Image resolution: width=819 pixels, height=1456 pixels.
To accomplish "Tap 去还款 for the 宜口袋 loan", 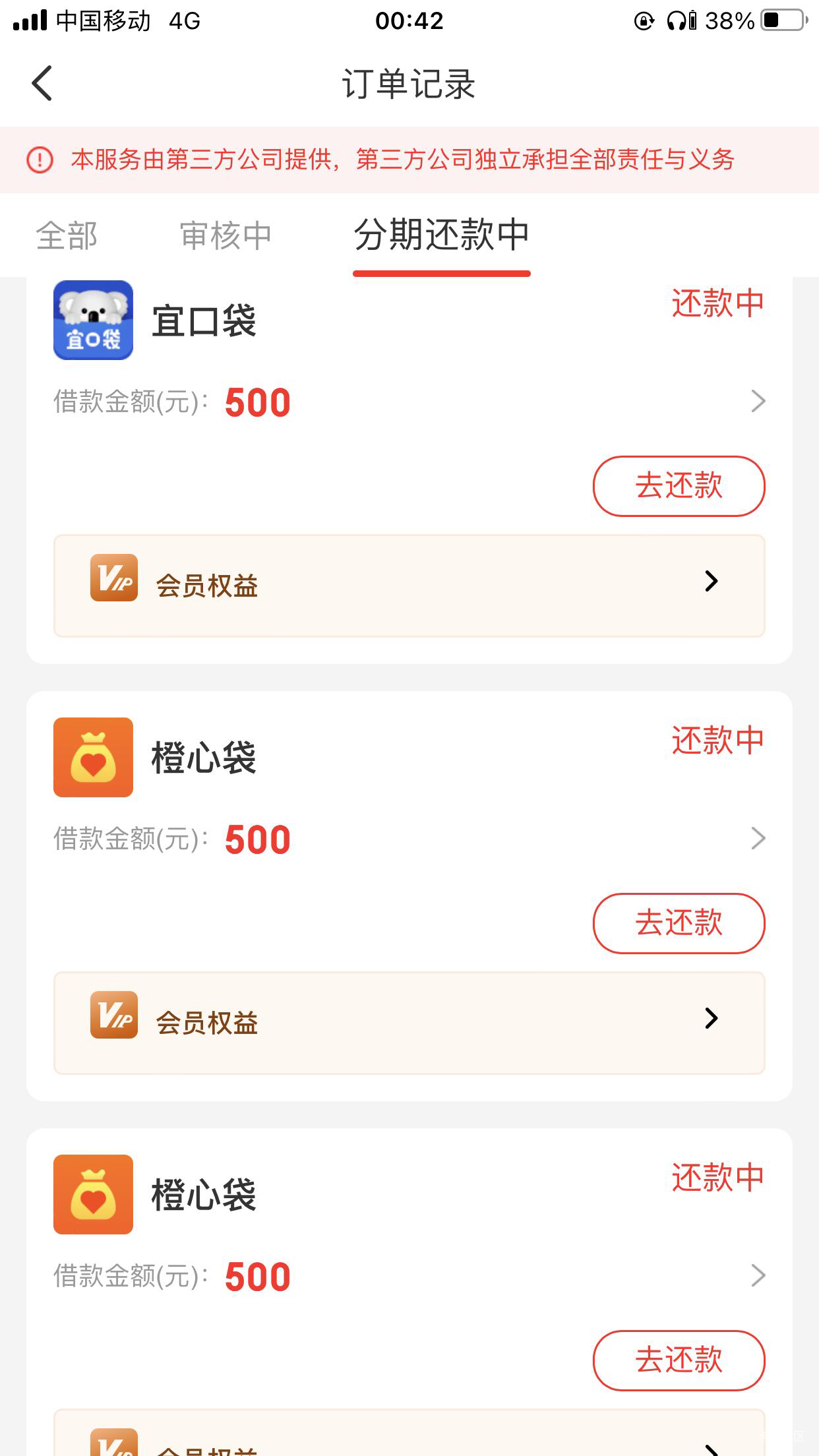I will [679, 486].
